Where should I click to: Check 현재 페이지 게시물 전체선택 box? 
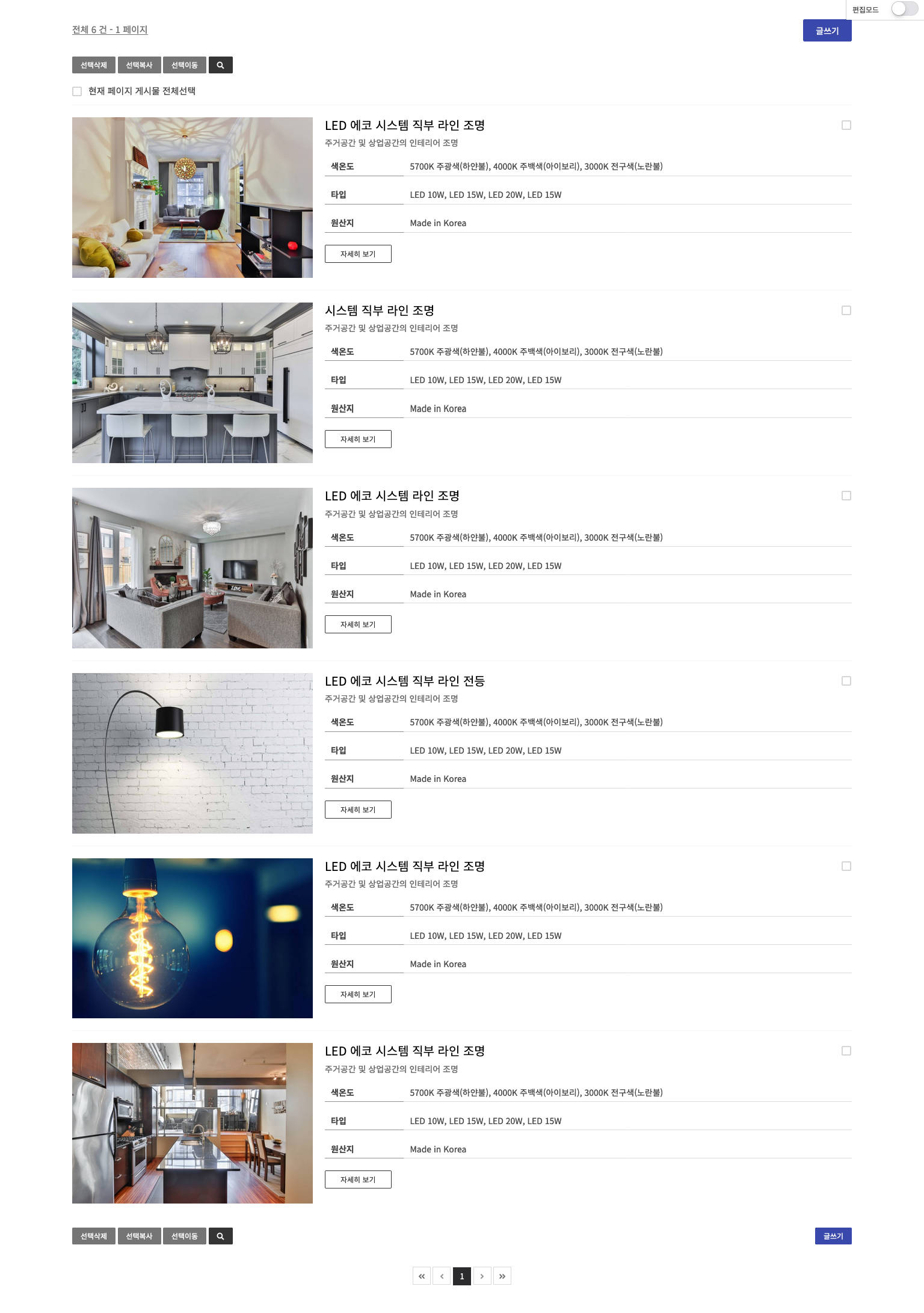[77, 91]
